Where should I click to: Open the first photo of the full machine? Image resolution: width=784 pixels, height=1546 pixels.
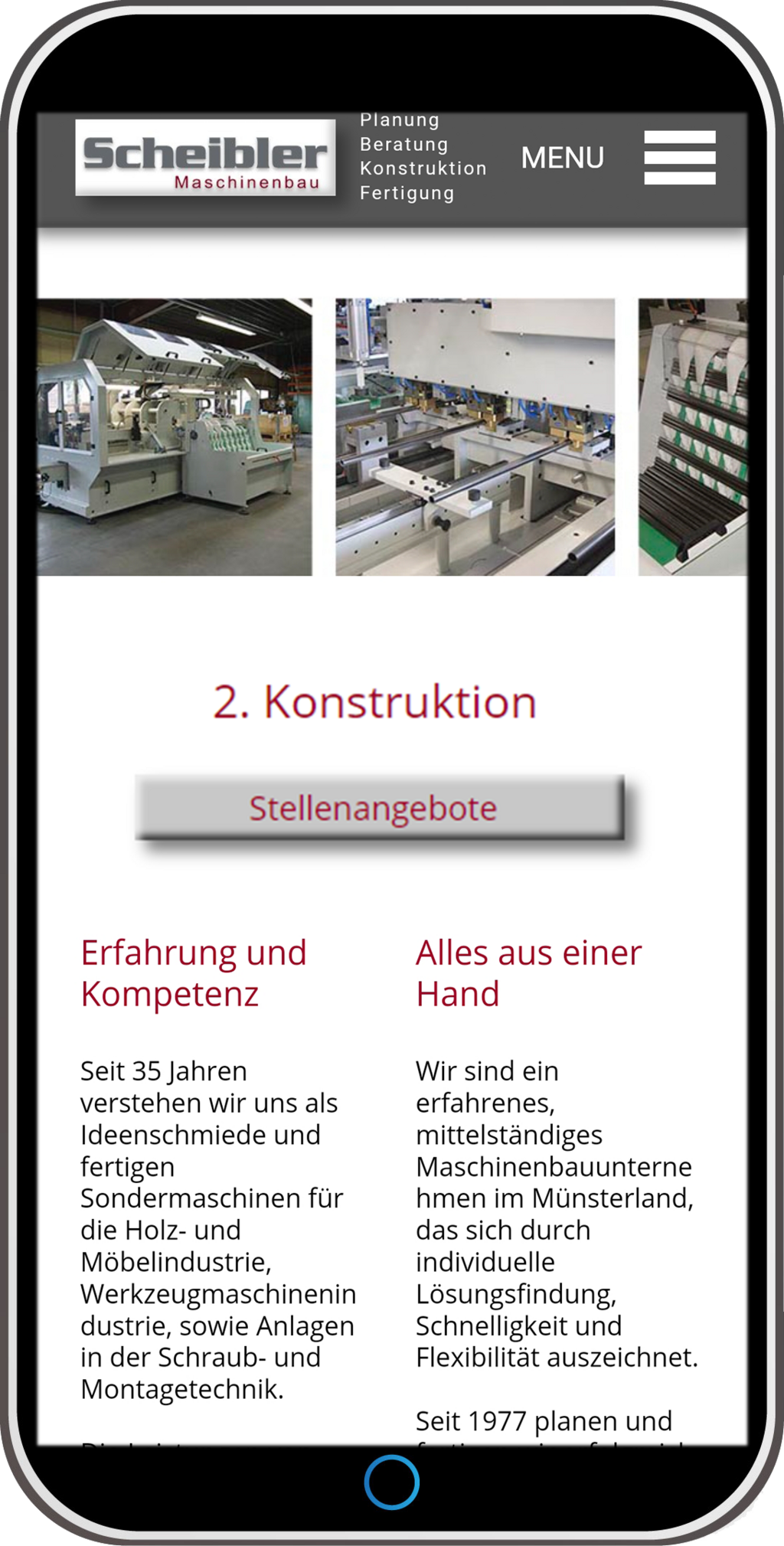click(175, 436)
